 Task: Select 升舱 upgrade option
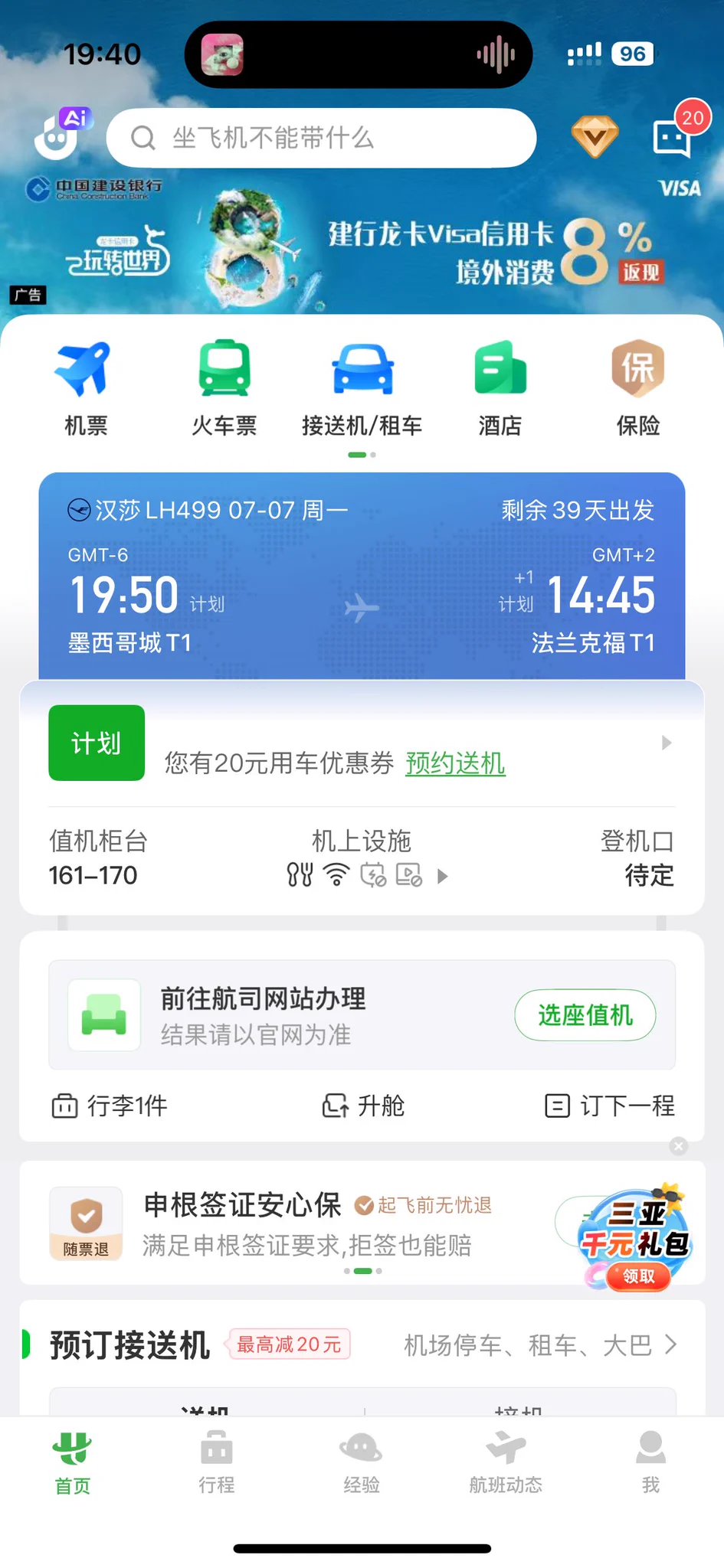click(363, 1106)
